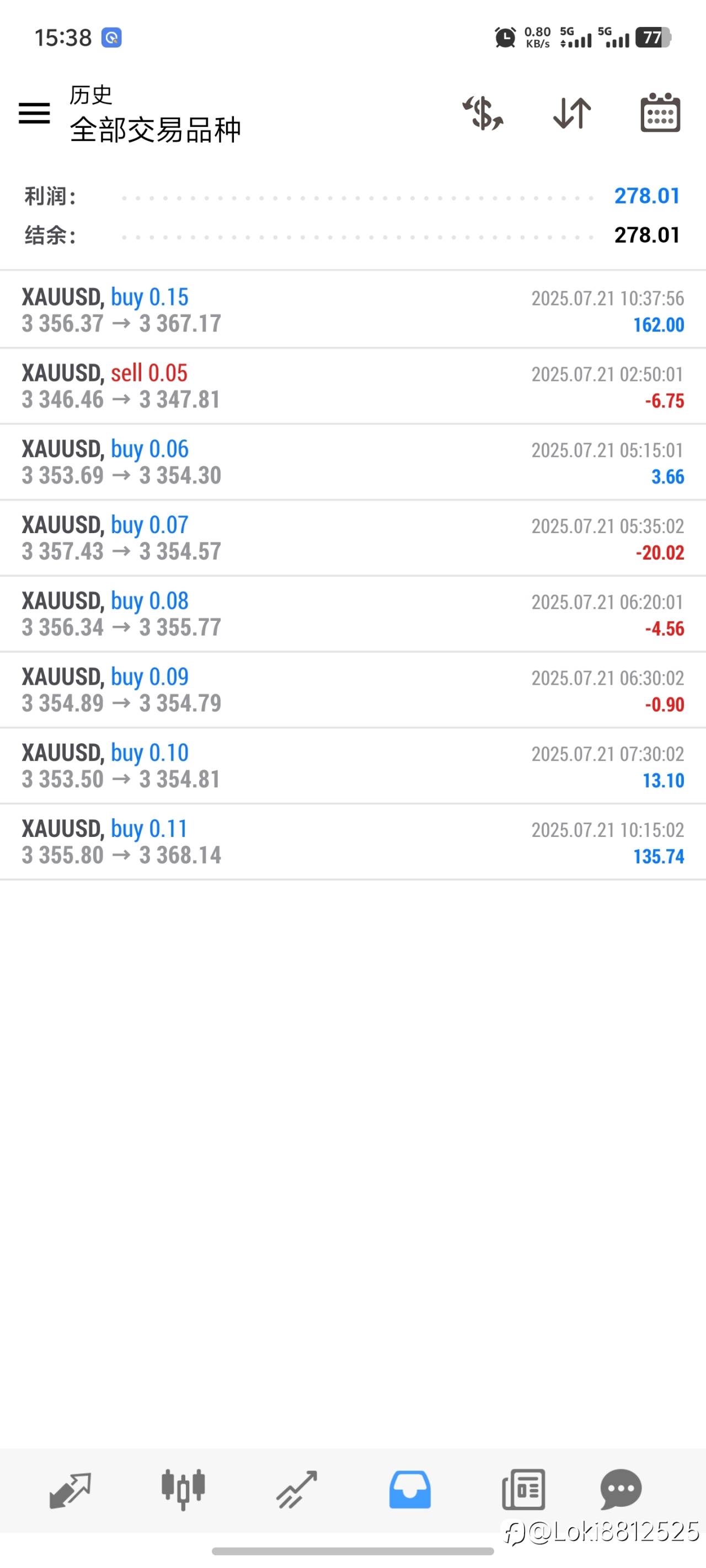Switch to the trade trend-line tab
The height and width of the screenshot is (1568, 706).
pos(297,1490)
